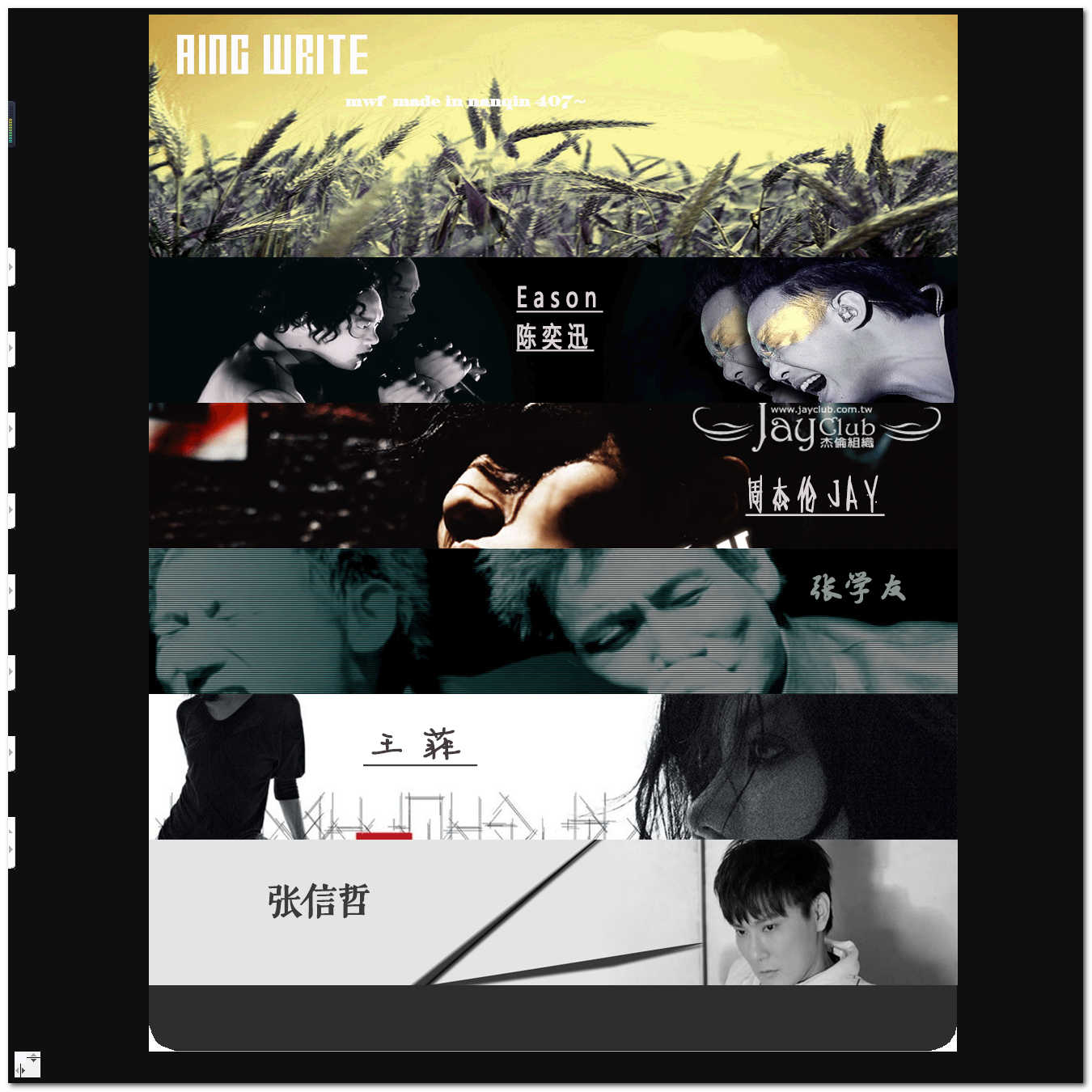
Task: Open the 王菲 banner
Action: pos(552,767)
